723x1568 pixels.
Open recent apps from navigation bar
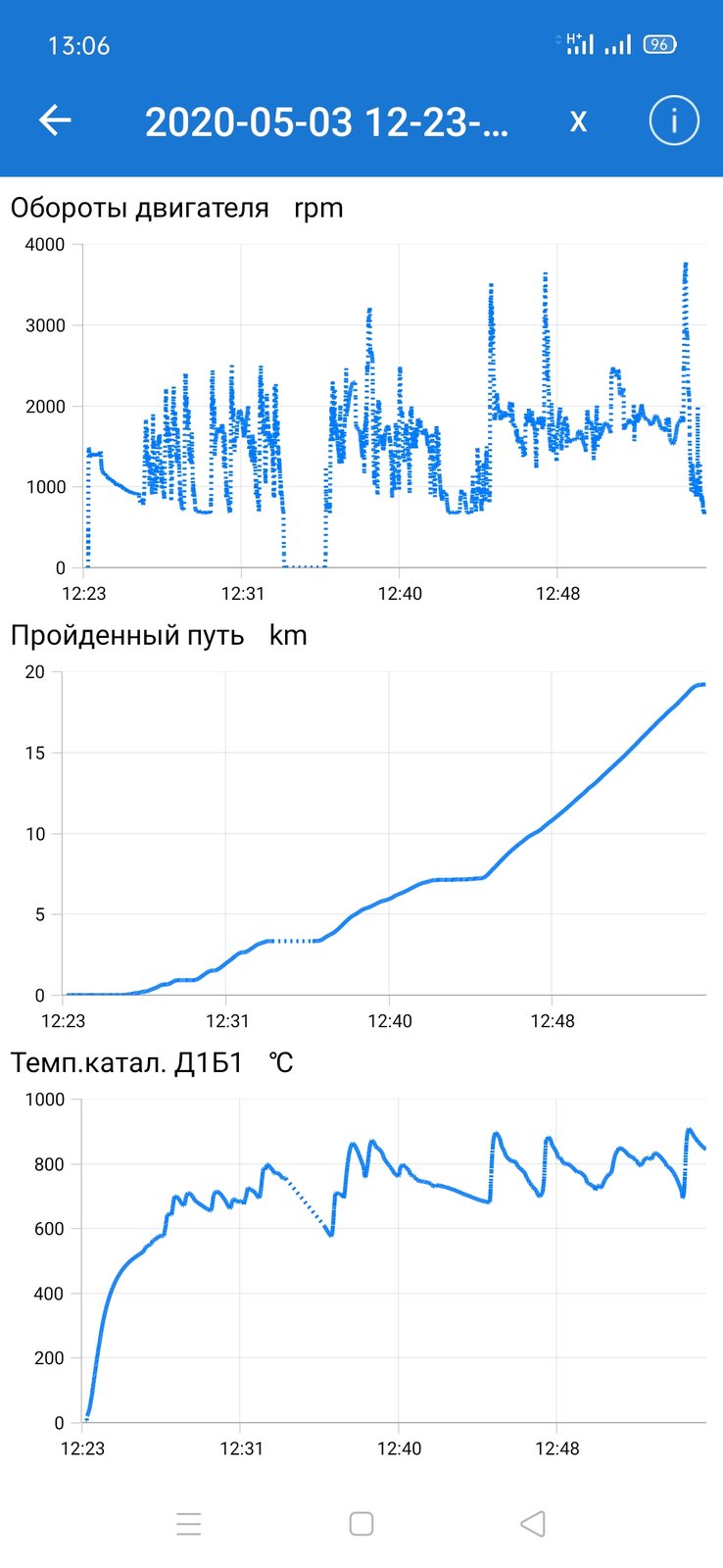189,1523
